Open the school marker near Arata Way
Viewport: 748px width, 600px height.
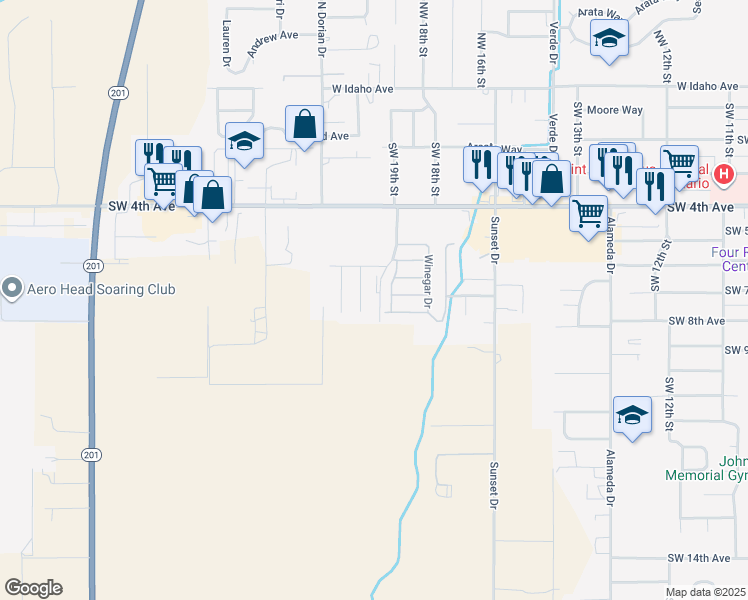point(609,41)
